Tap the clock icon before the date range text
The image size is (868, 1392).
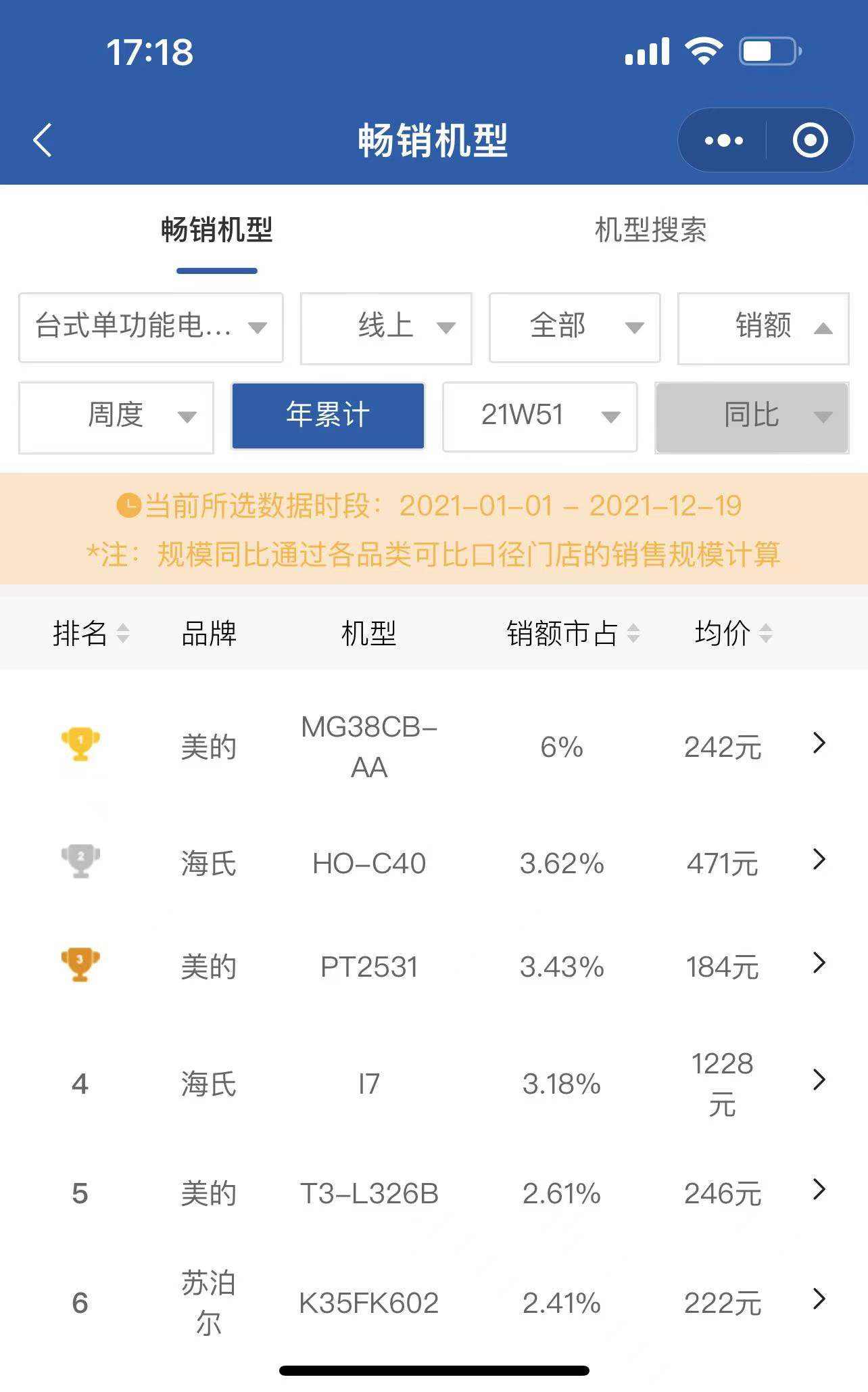(130, 505)
